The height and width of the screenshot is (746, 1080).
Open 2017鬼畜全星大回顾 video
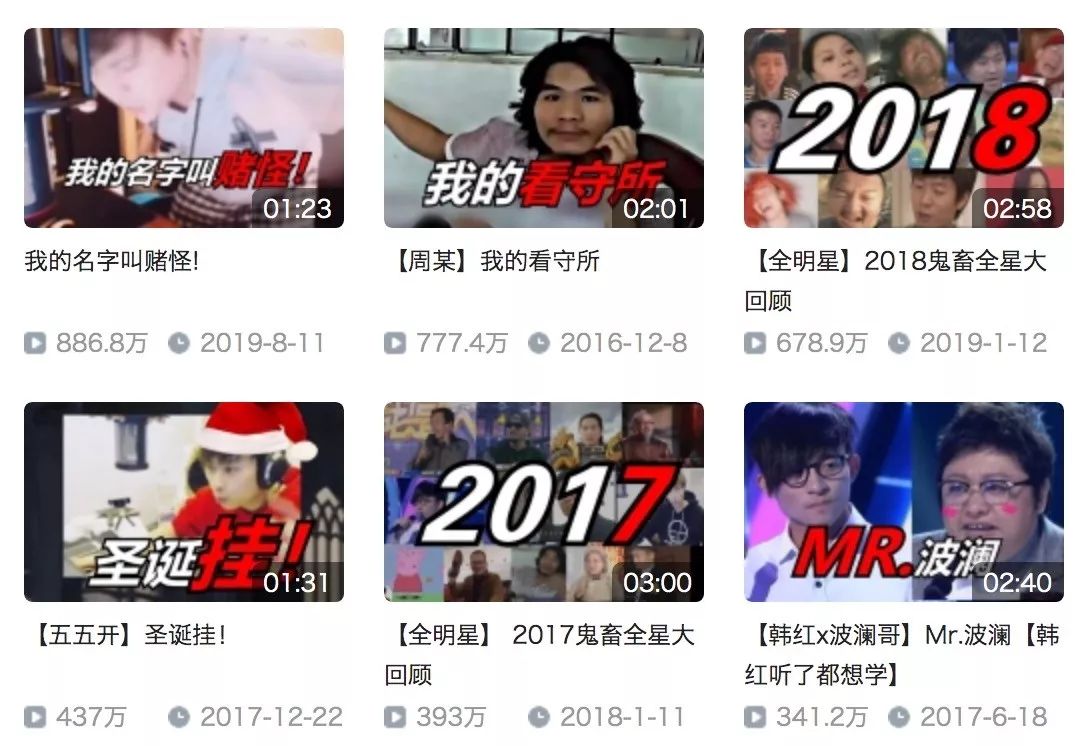543,501
